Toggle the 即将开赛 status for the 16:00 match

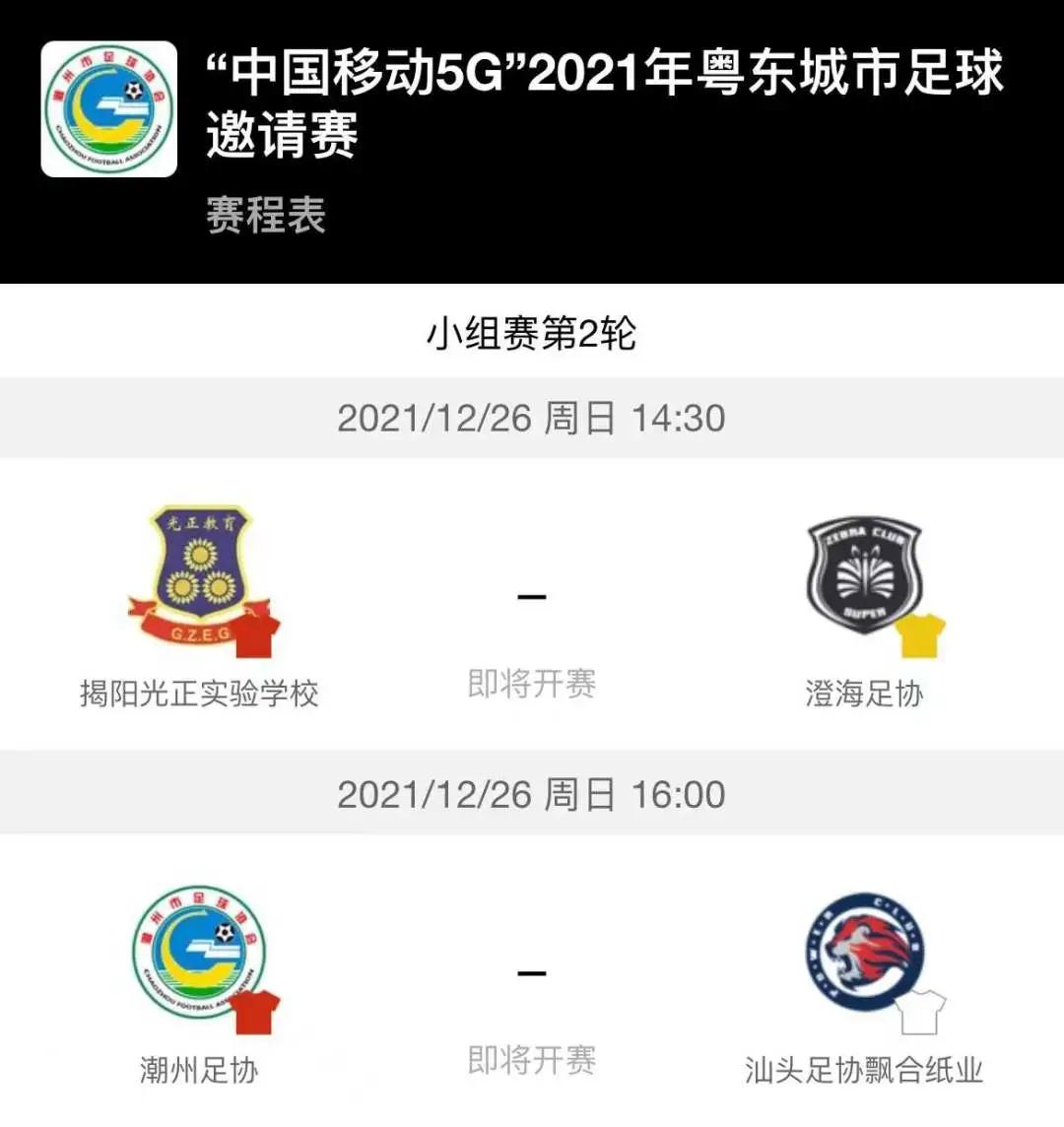coord(532,1062)
